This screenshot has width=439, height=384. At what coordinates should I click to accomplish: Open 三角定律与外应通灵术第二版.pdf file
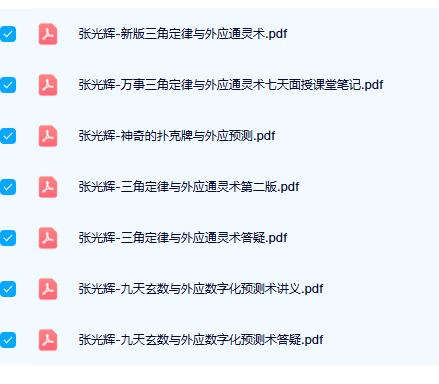coord(189,187)
